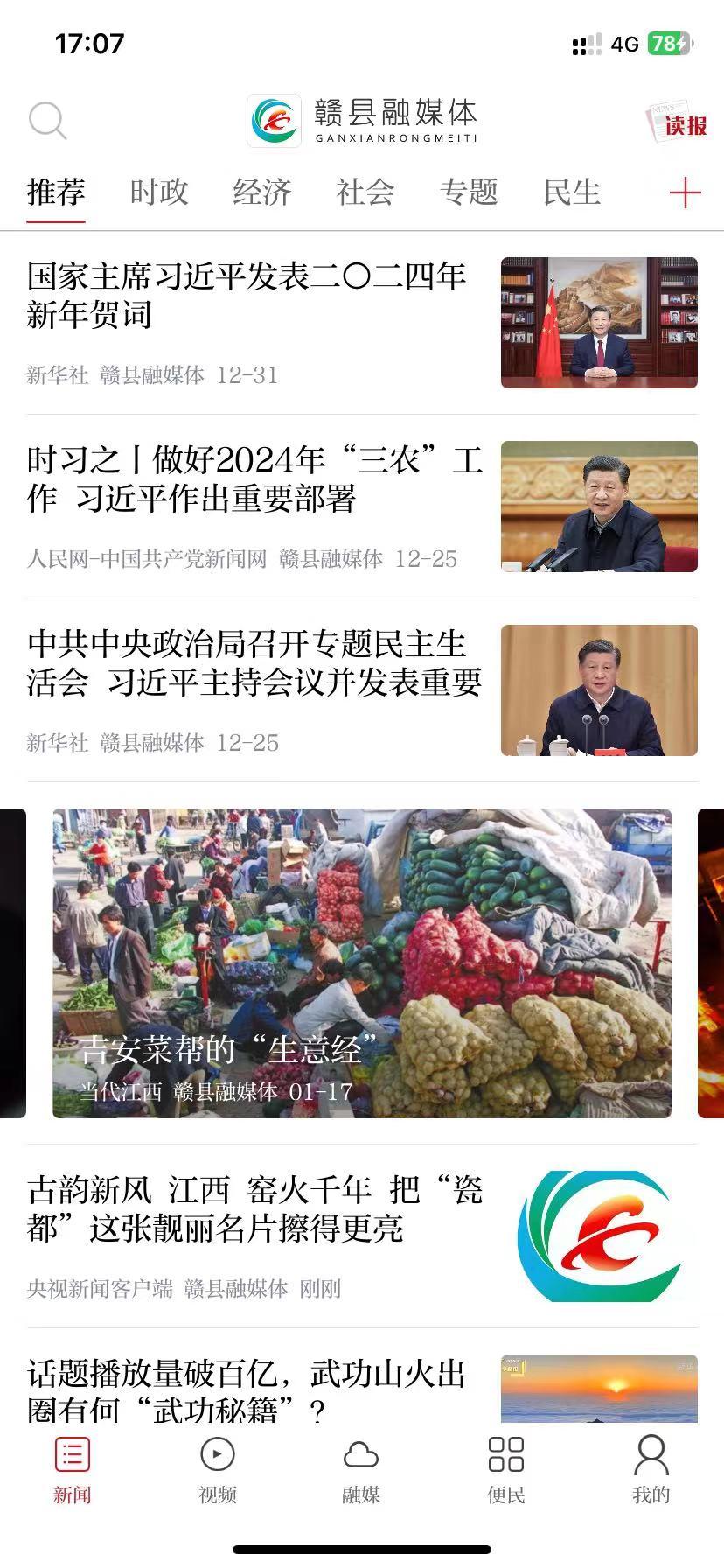Select the 专题 news category
The image size is (724, 1568).
pyautogui.click(x=470, y=192)
